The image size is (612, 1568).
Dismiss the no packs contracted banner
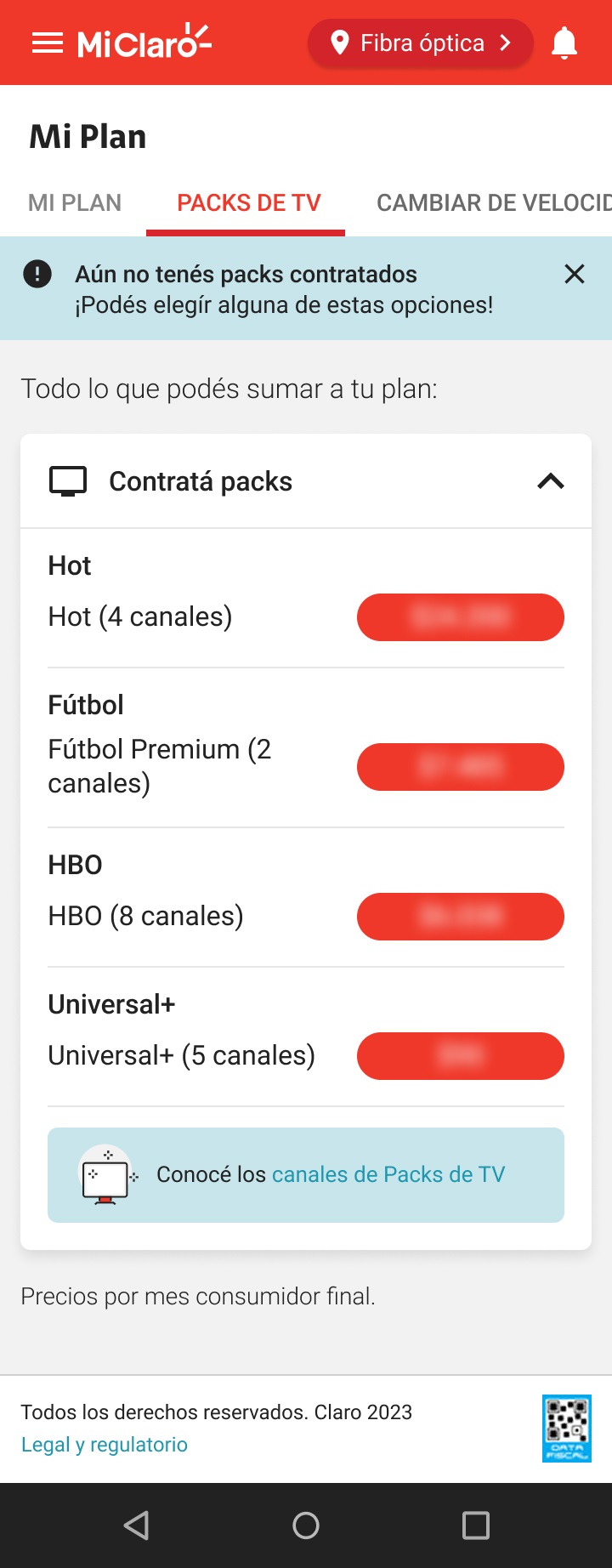[575, 274]
